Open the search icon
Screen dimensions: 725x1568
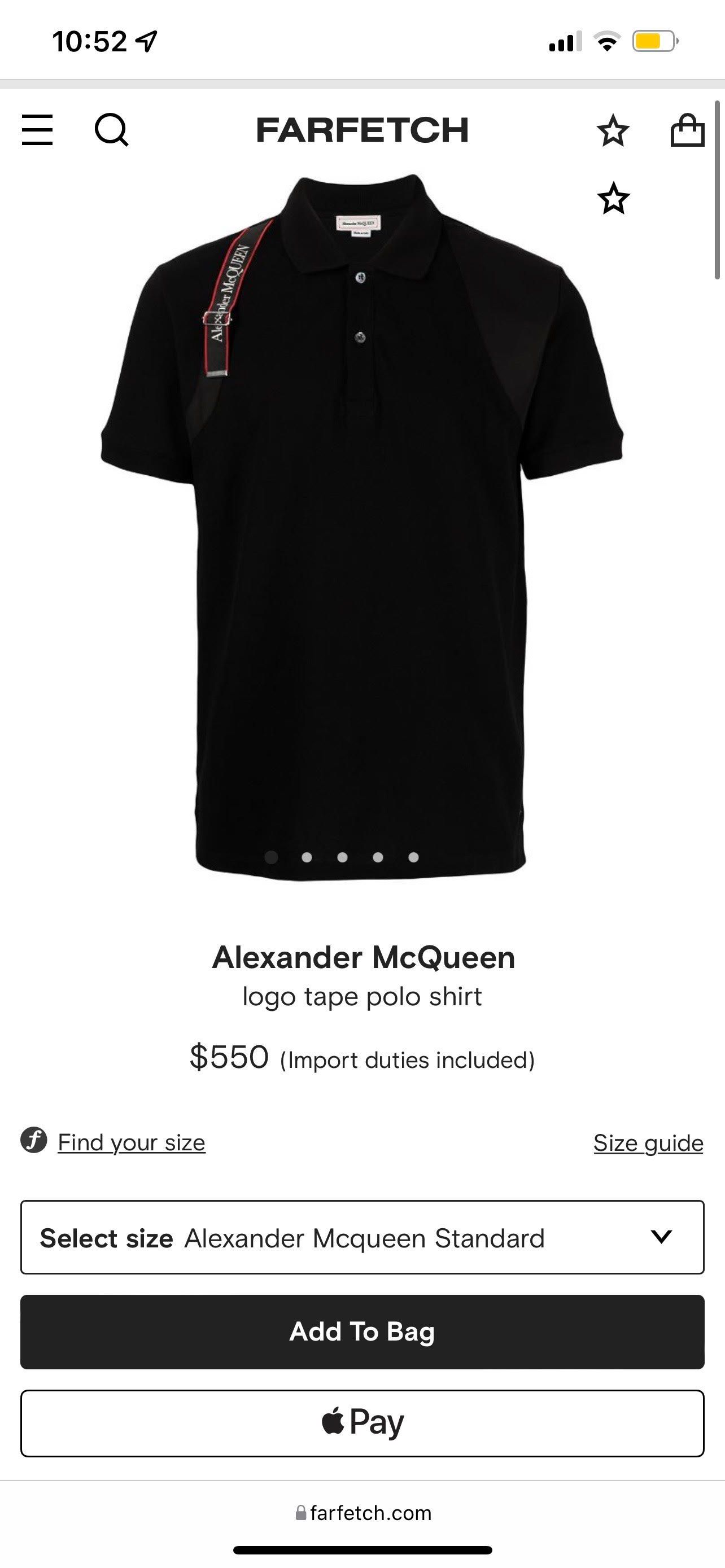[x=111, y=130]
